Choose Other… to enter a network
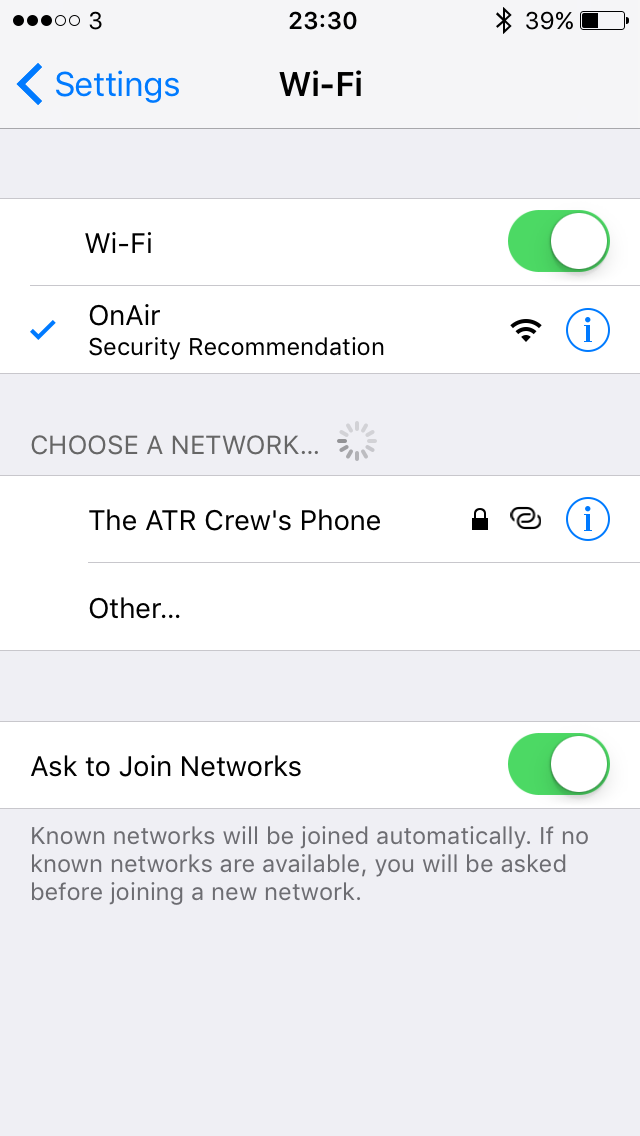 tap(135, 608)
